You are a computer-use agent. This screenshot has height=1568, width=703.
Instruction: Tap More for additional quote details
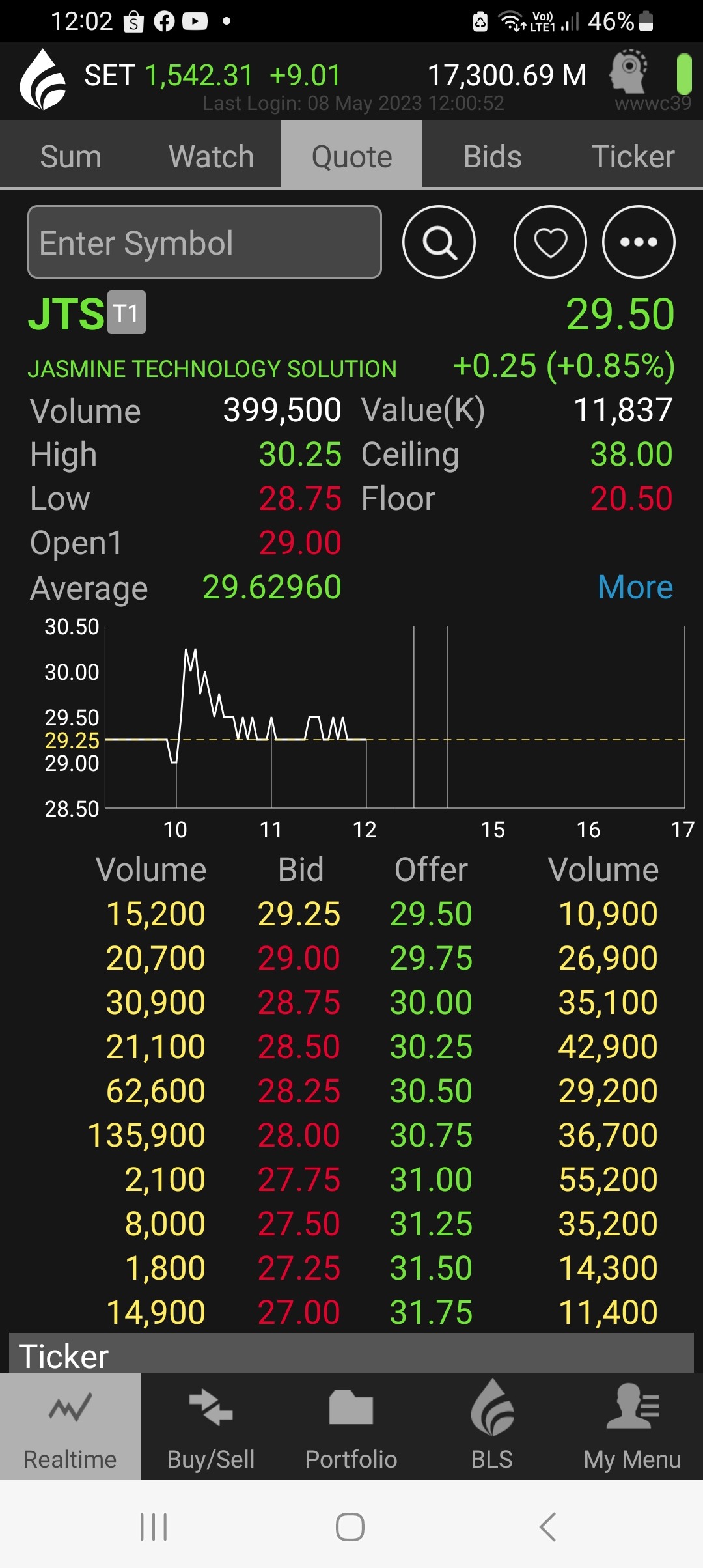coord(635,587)
